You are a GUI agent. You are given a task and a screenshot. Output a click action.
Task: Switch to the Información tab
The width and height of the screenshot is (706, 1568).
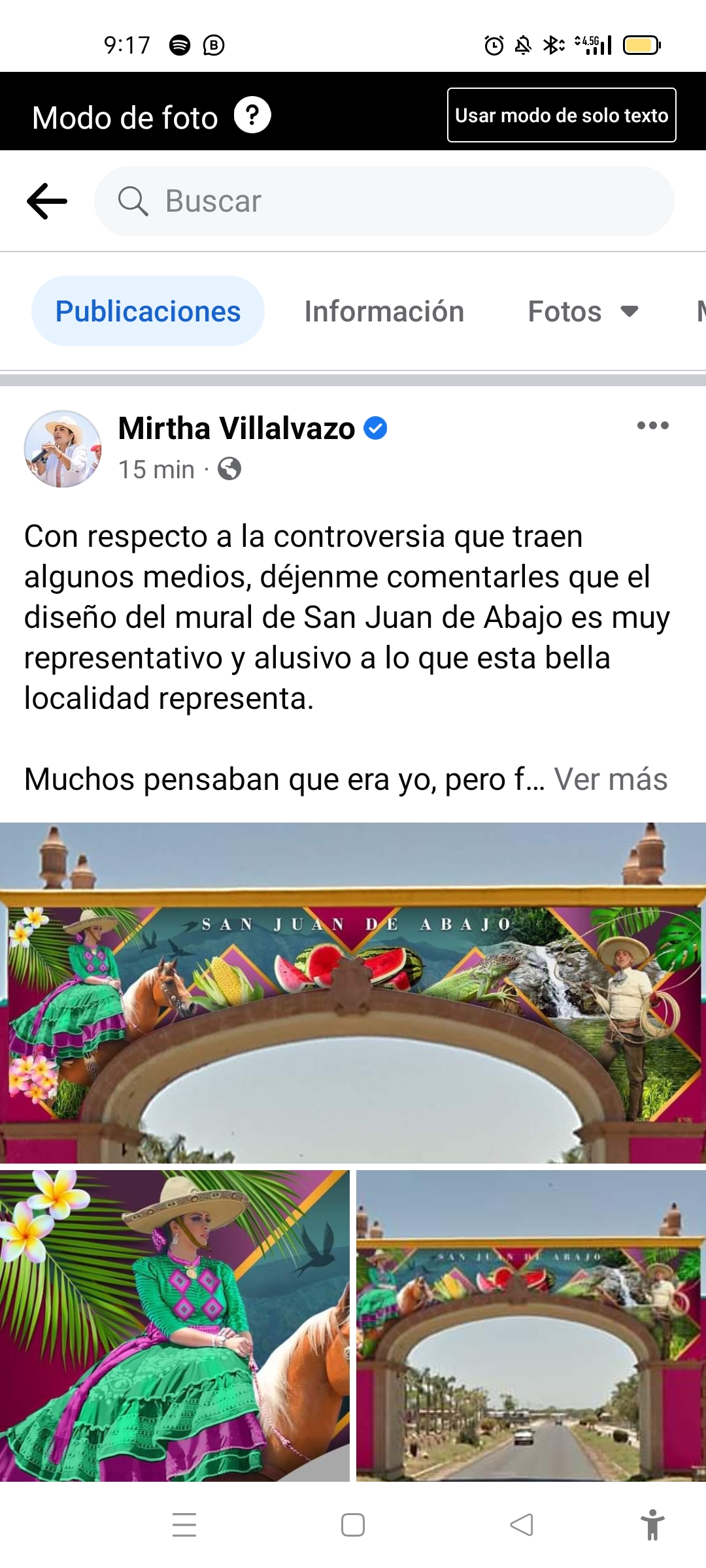tap(384, 311)
